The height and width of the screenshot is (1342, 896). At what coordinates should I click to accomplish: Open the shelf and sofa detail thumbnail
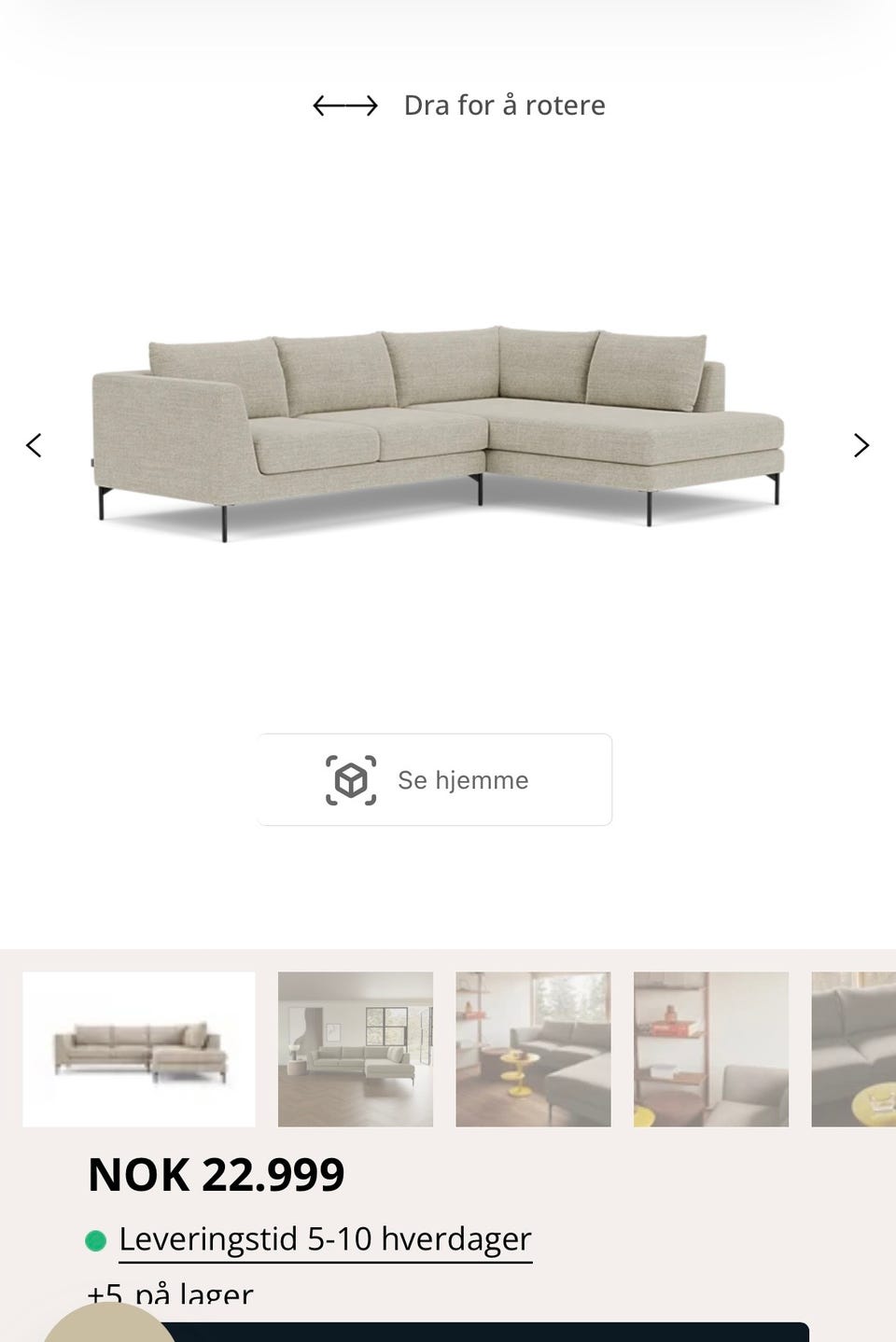point(711,1047)
